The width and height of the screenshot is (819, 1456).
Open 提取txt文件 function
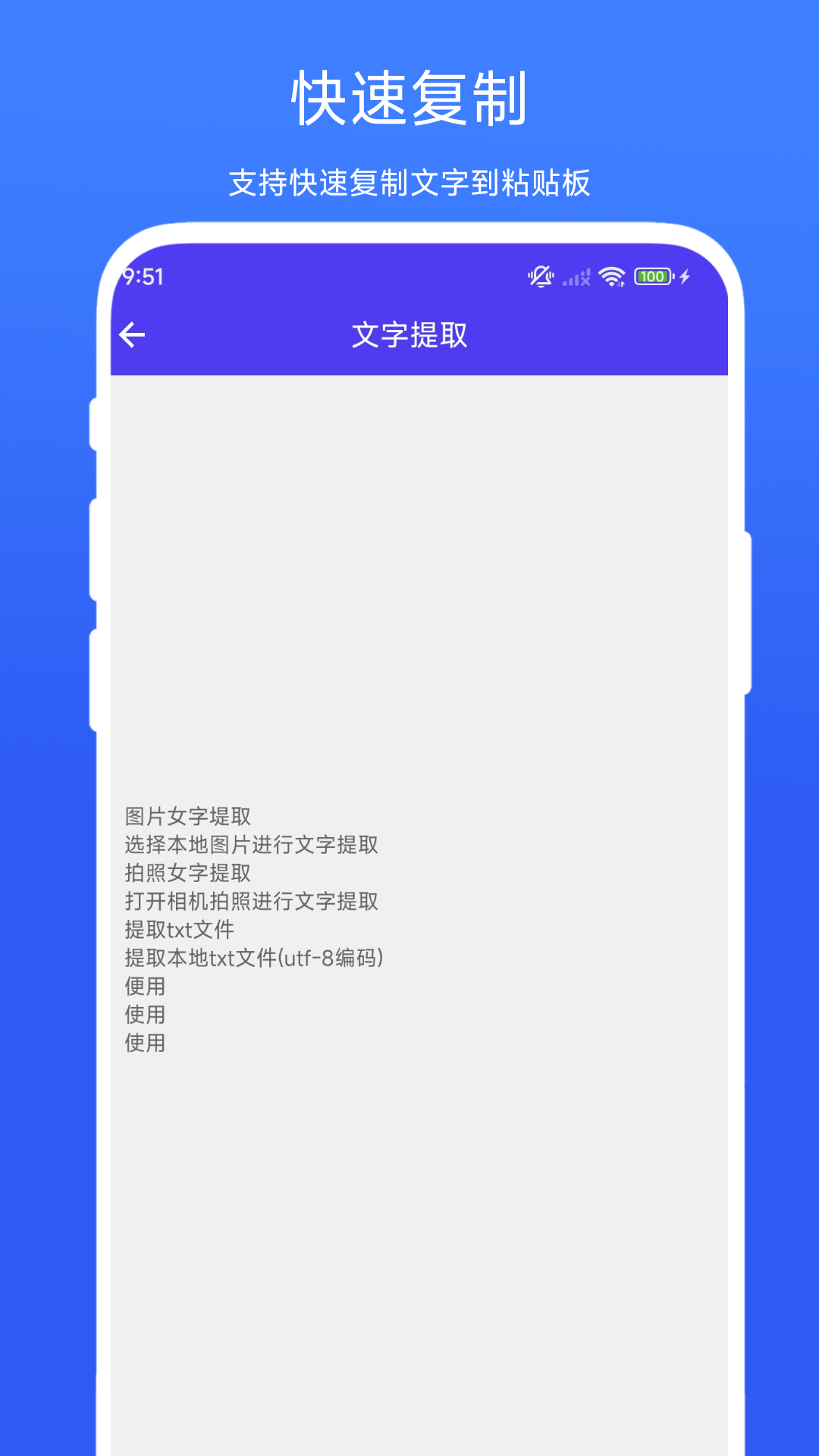(x=180, y=930)
